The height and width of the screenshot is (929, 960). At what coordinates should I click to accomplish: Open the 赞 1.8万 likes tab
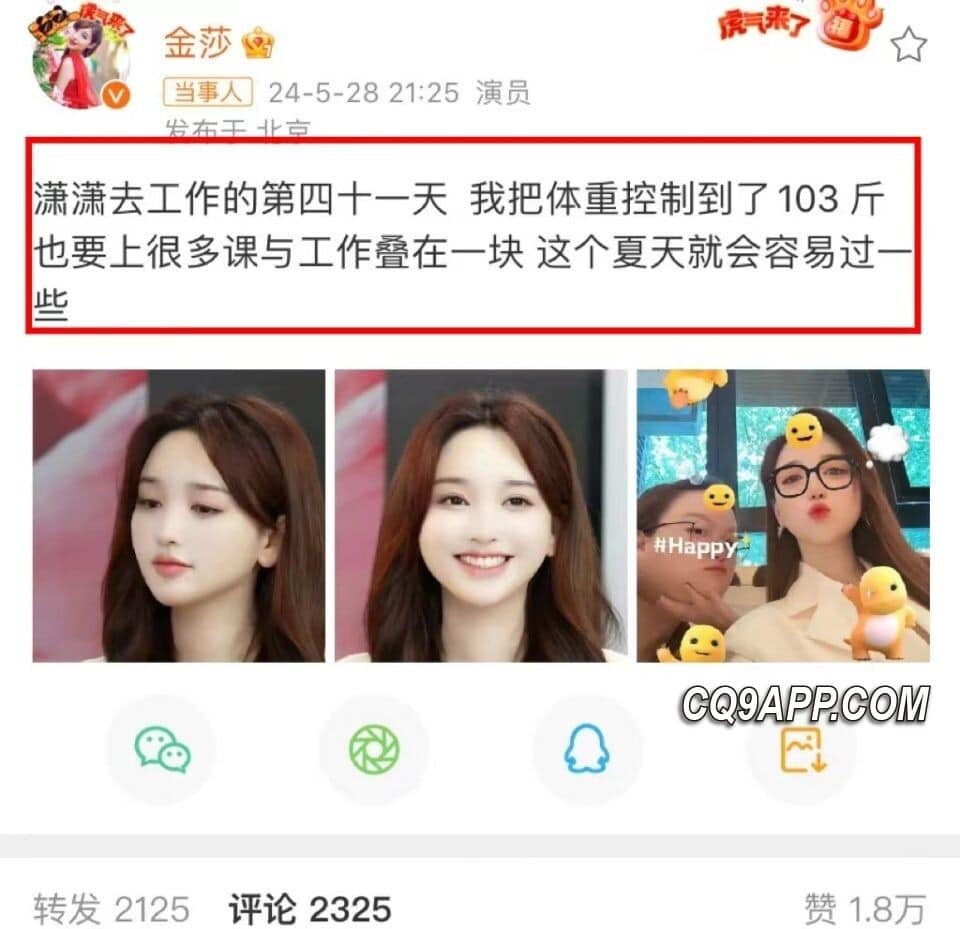[x=864, y=909]
